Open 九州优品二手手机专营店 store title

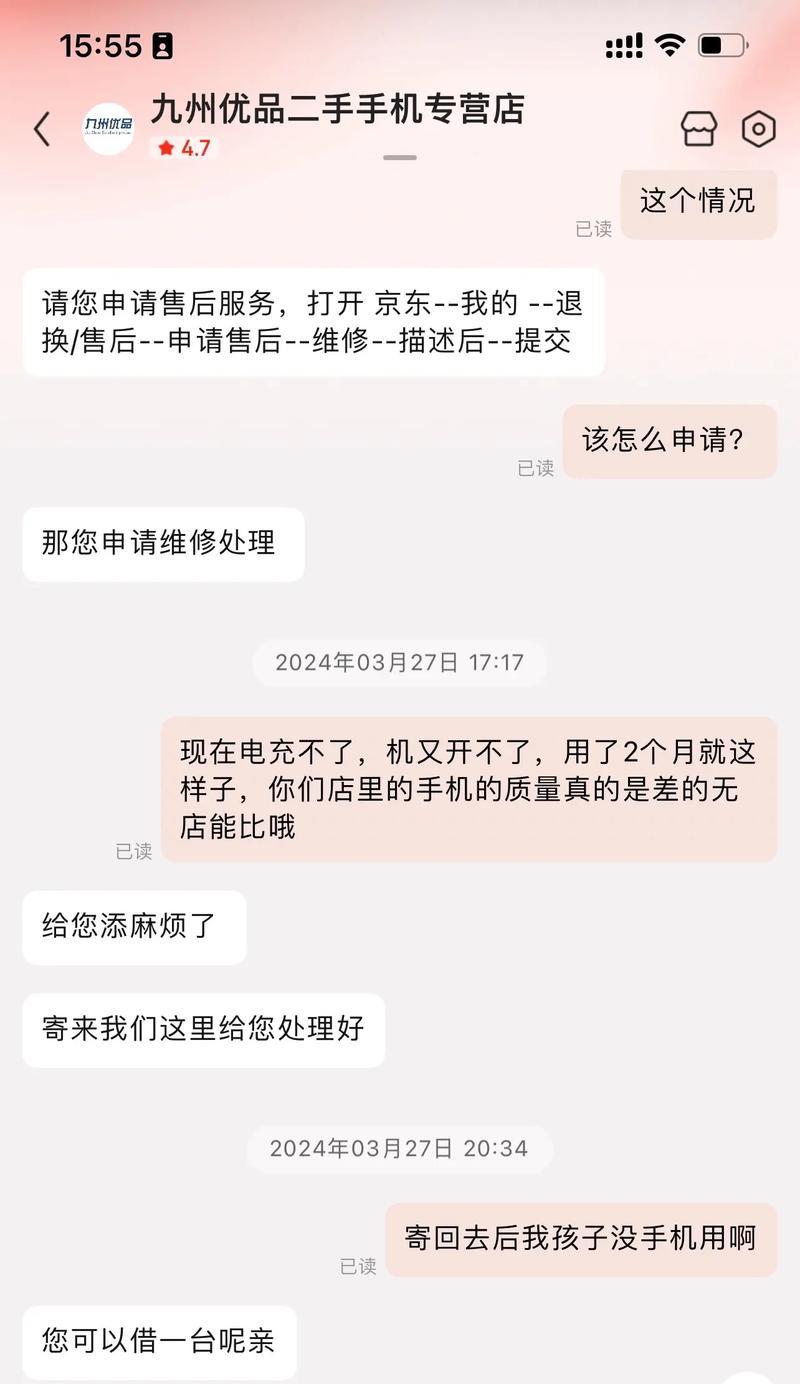337,109
